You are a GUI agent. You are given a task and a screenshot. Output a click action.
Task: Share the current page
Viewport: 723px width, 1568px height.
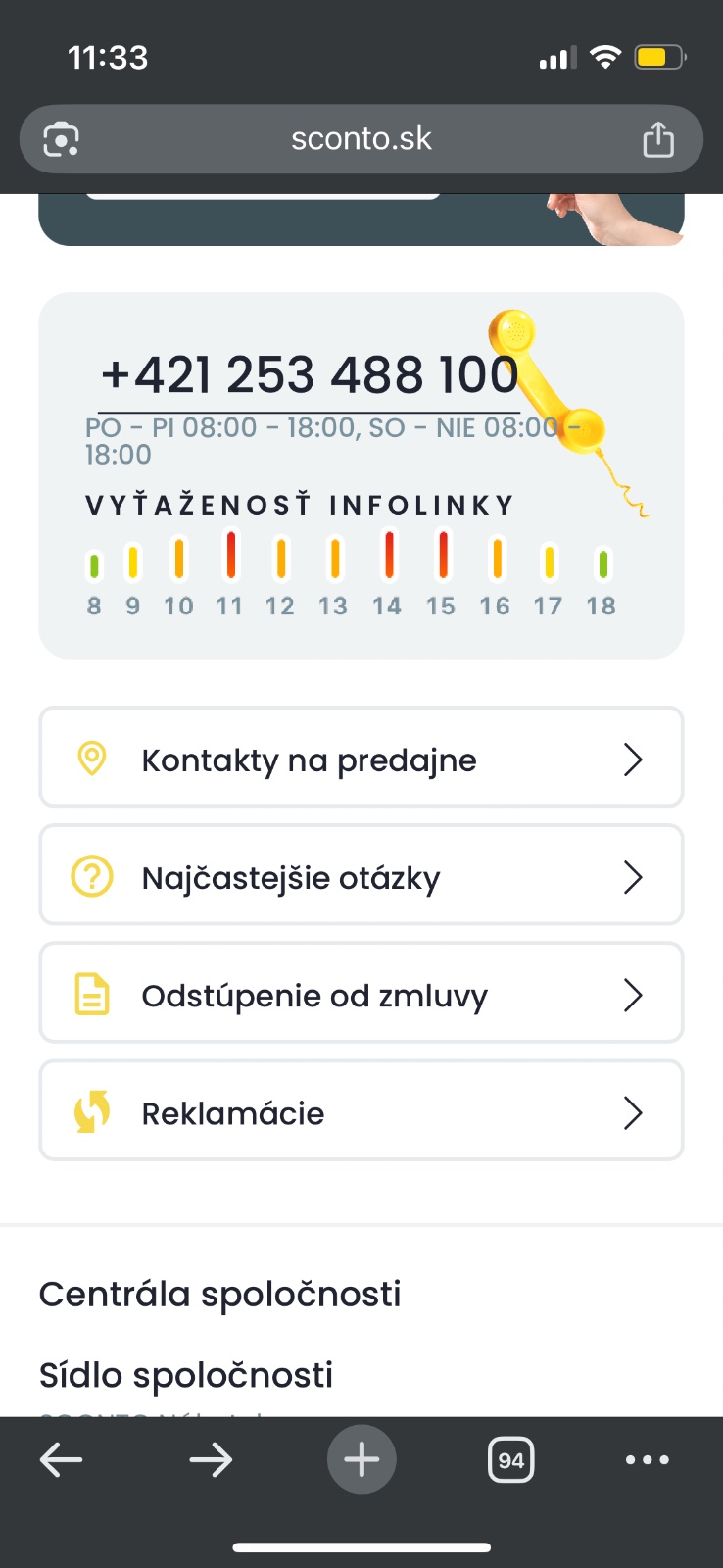click(657, 139)
